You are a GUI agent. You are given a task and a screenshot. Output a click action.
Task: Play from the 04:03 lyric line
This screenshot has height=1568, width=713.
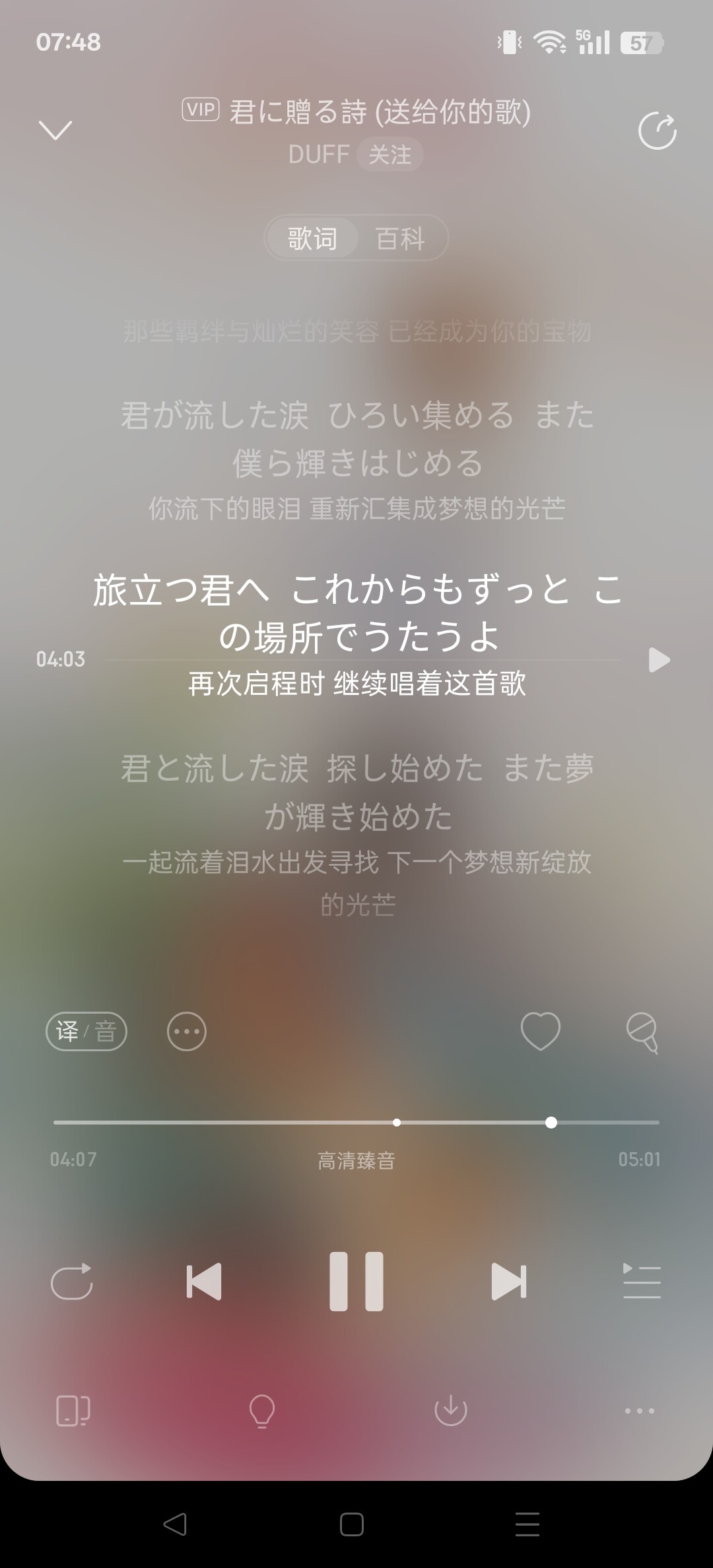tap(659, 660)
